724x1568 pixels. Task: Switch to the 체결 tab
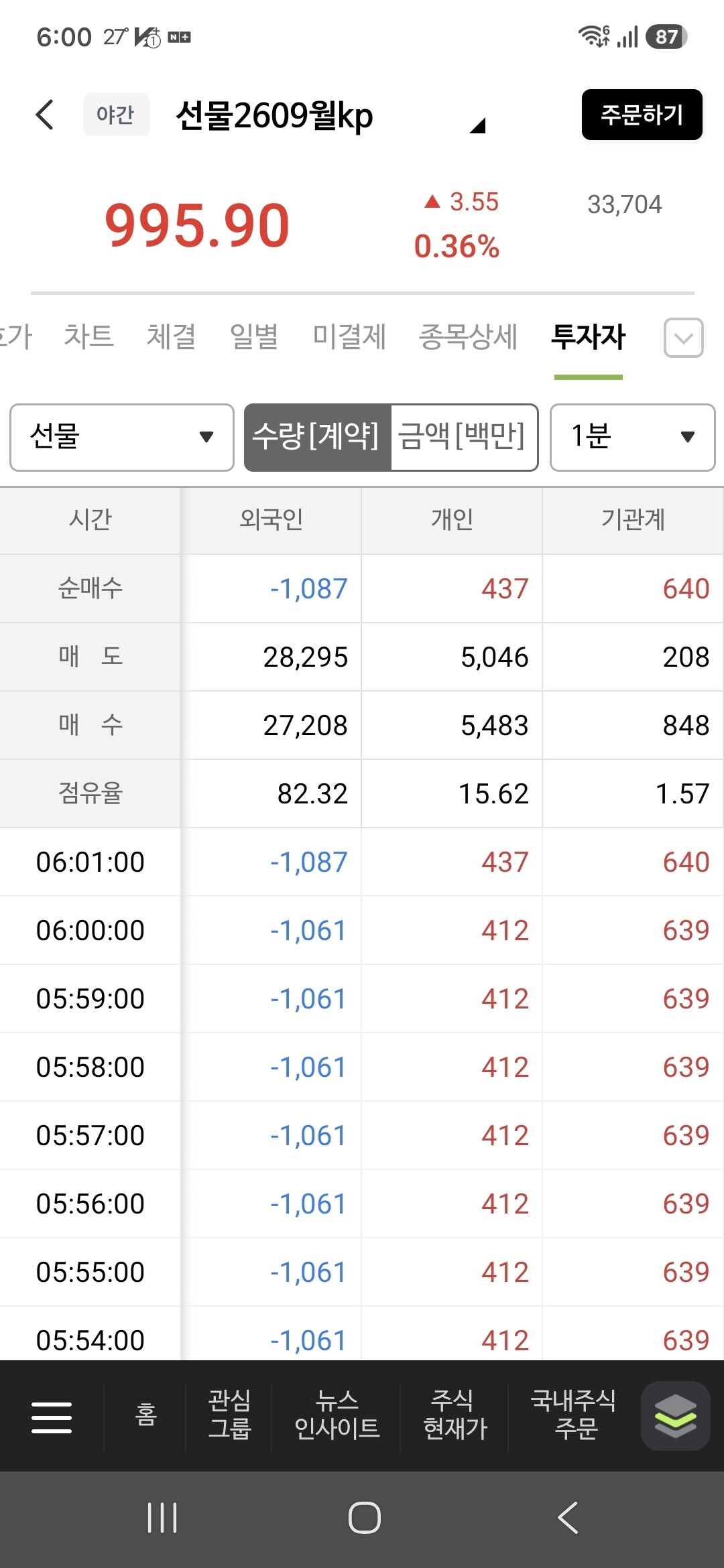coord(172,336)
